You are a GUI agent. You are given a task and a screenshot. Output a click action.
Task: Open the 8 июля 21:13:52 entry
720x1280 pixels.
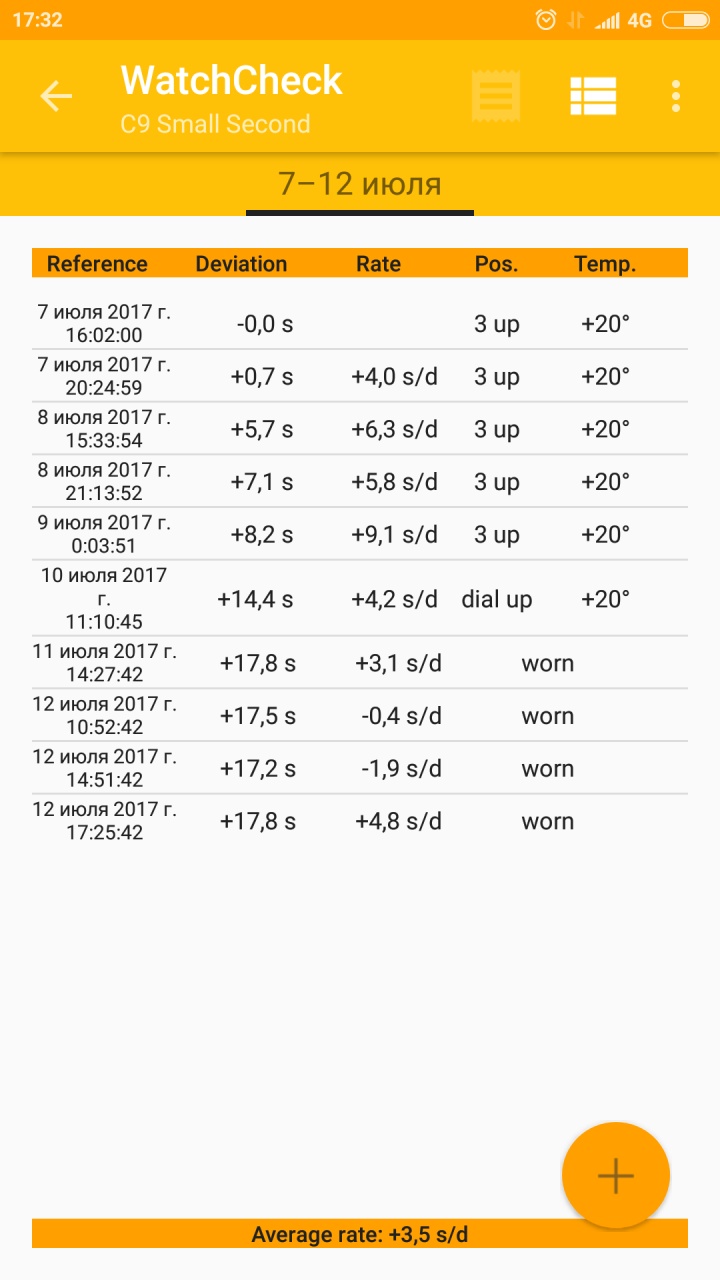(360, 482)
